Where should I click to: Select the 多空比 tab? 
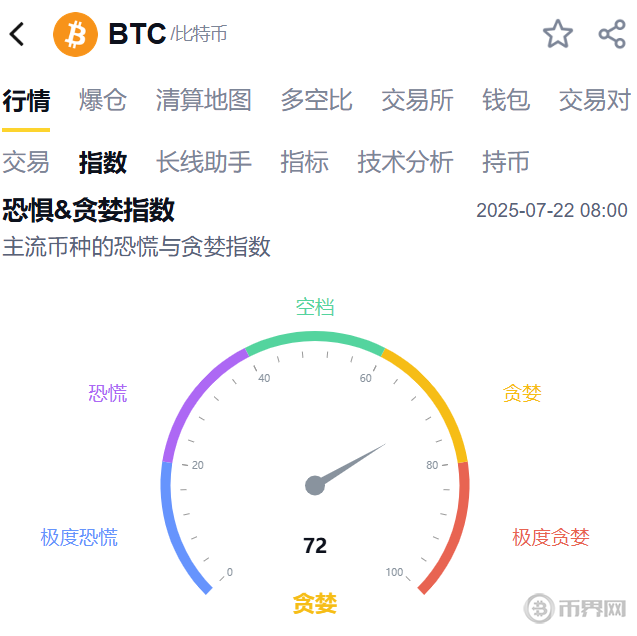pyautogui.click(x=316, y=100)
